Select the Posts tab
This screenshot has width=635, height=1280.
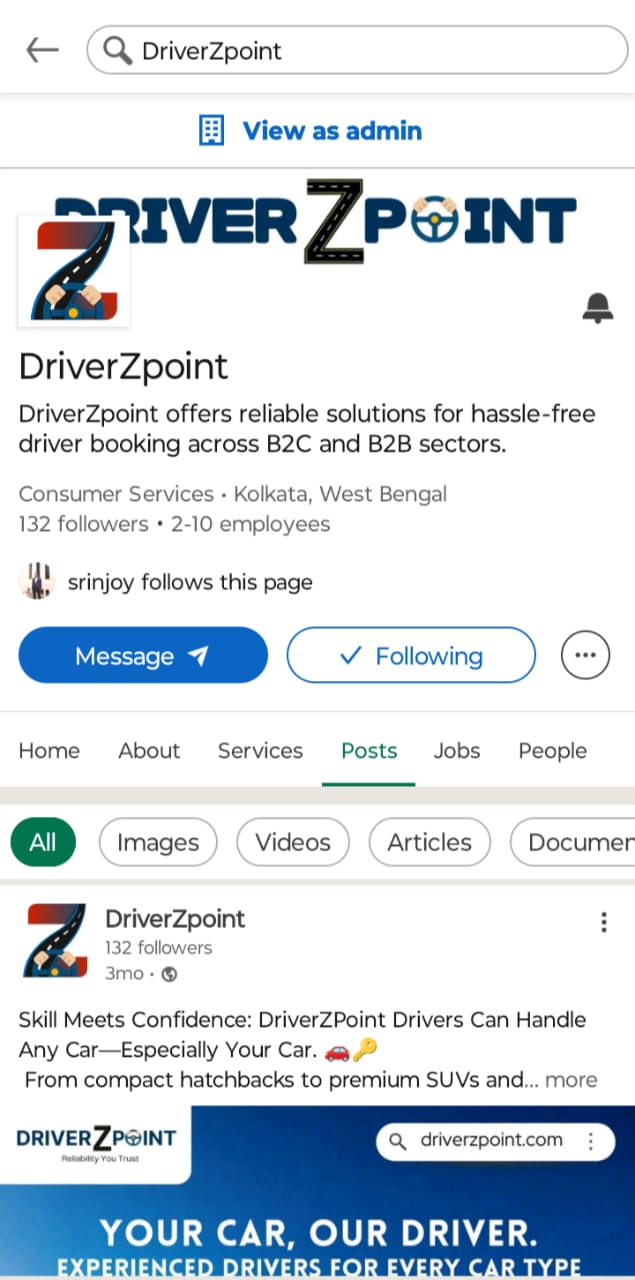[369, 751]
